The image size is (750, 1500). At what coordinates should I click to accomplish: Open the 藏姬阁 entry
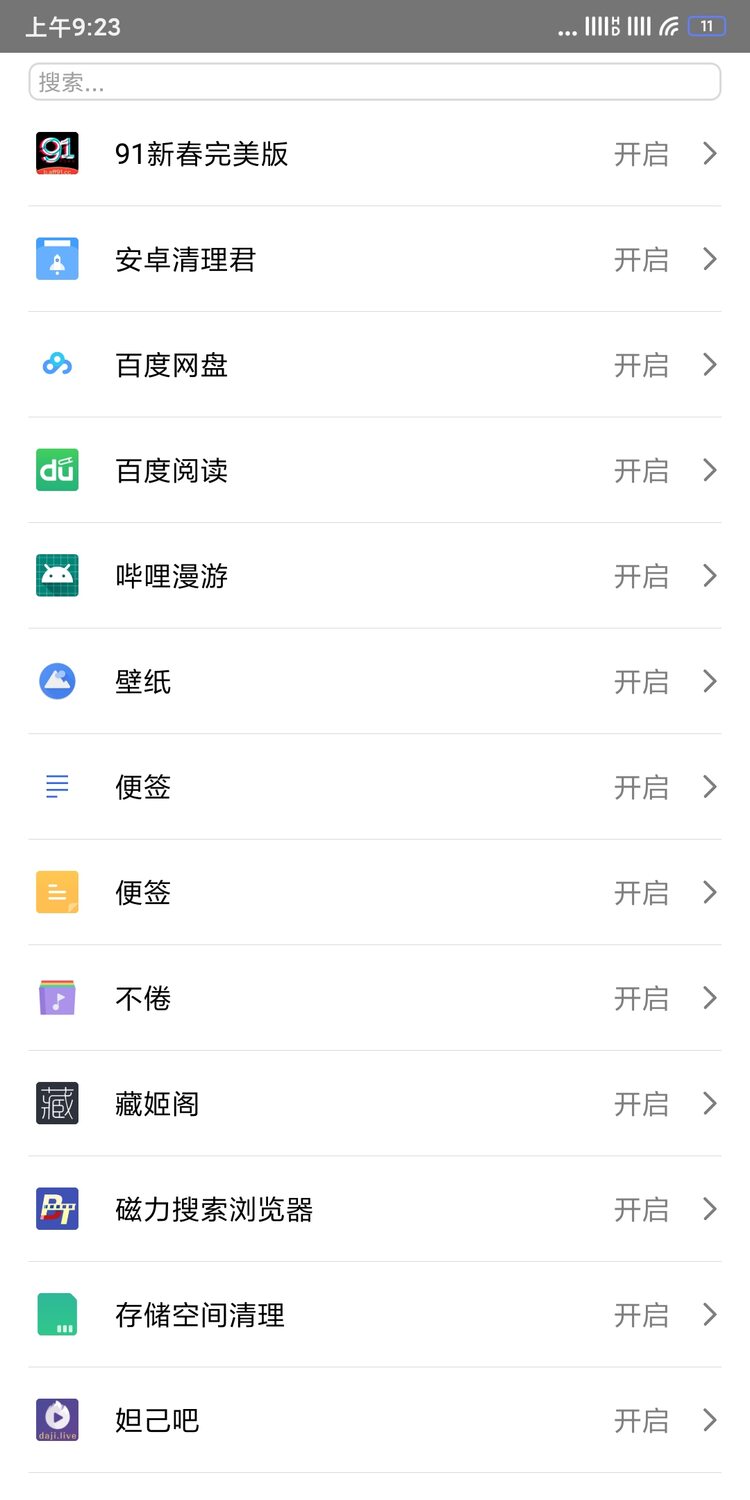click(x=374, y=1104)
